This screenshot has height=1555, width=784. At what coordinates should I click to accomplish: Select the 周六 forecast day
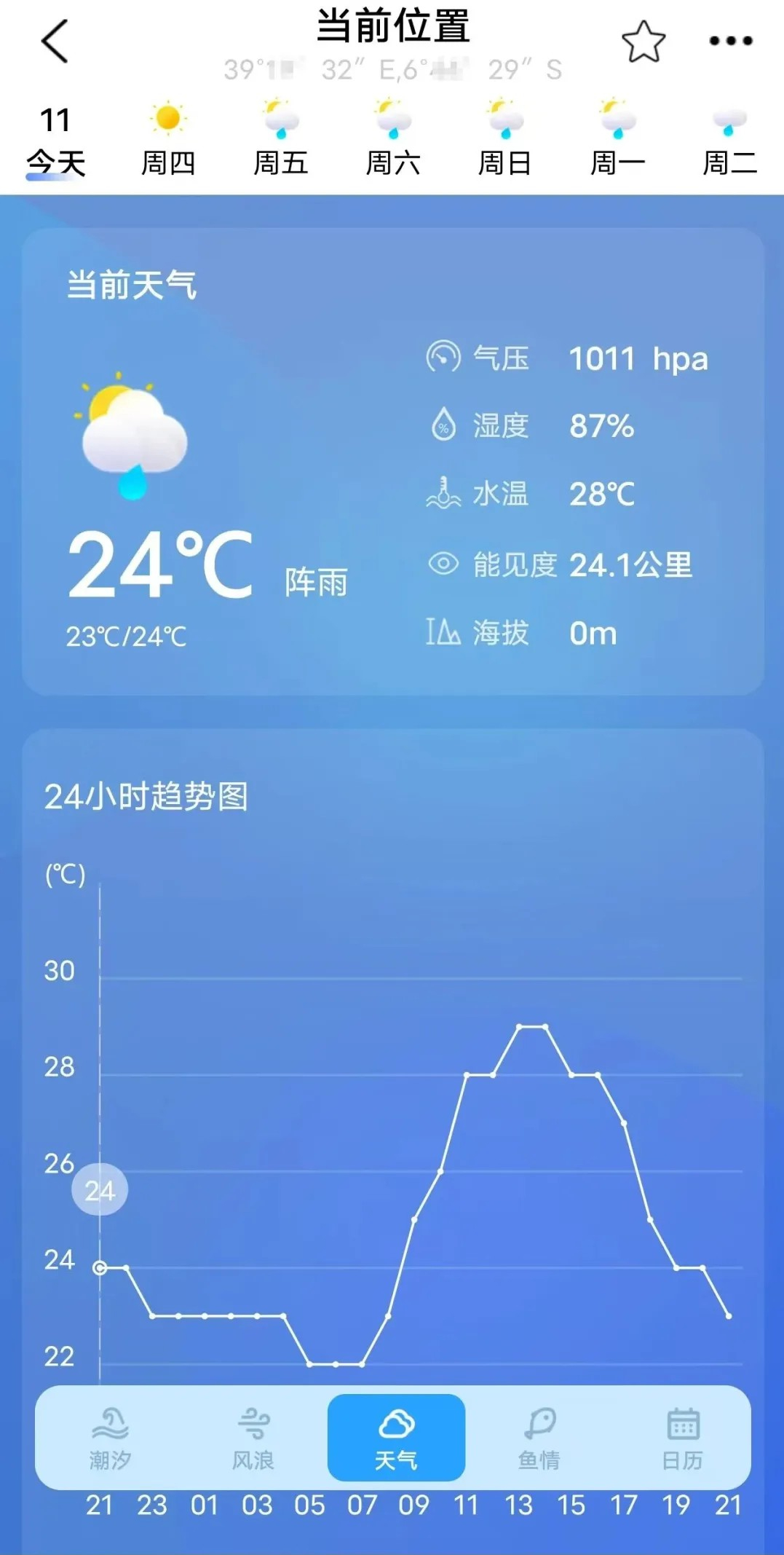394,138
